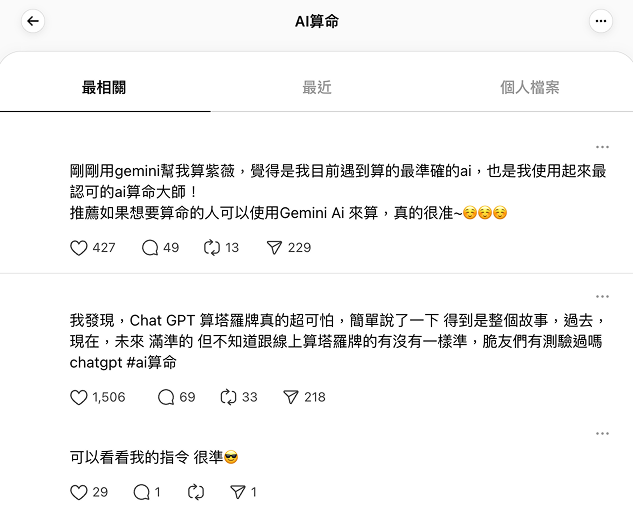Open options for the 可以看看我的指令 post
The height and width of the screenshot is (515, 633).
click(x=602, y=434)
